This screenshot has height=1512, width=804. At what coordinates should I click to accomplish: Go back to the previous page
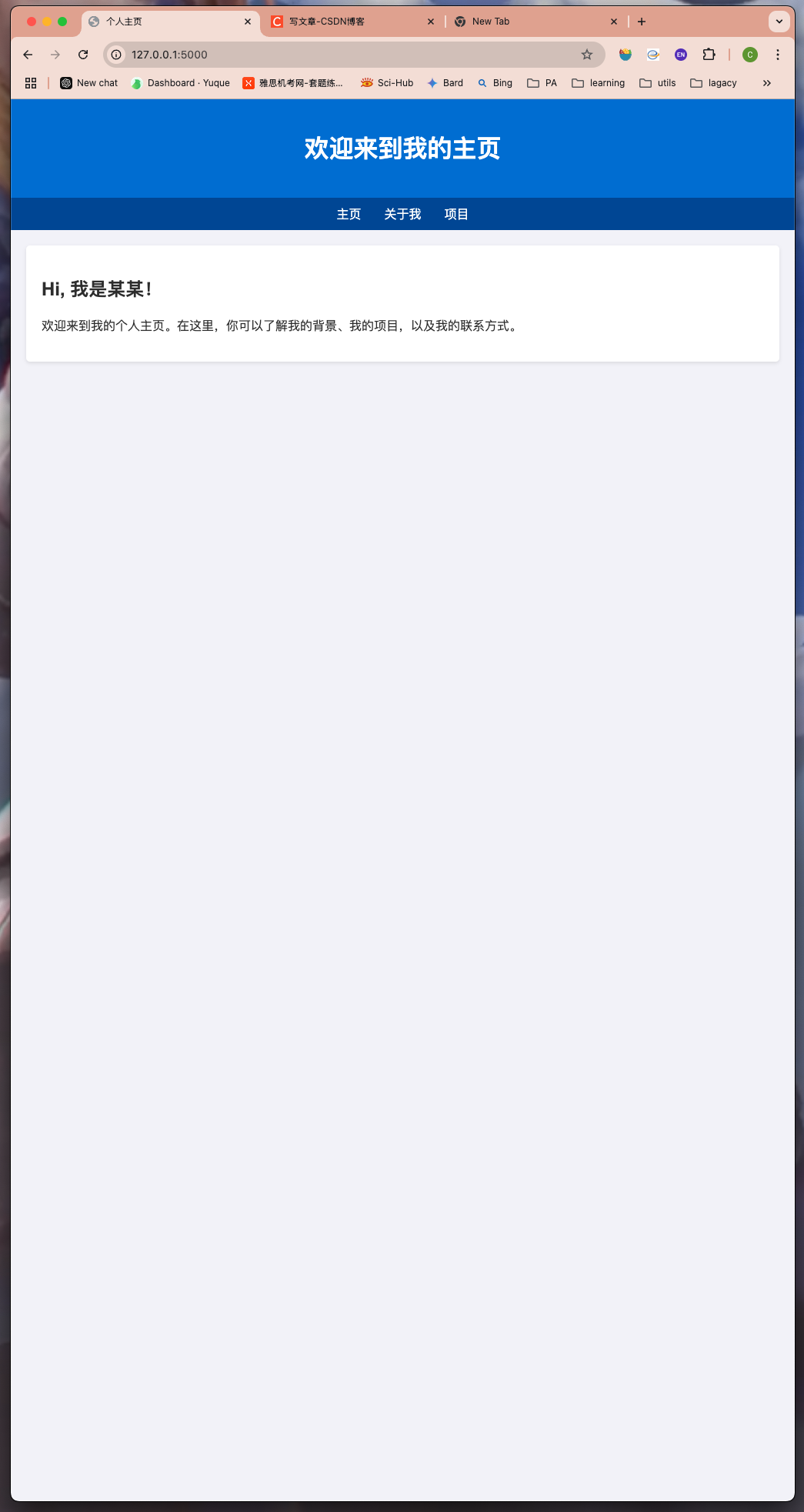(x=28, y=55)
